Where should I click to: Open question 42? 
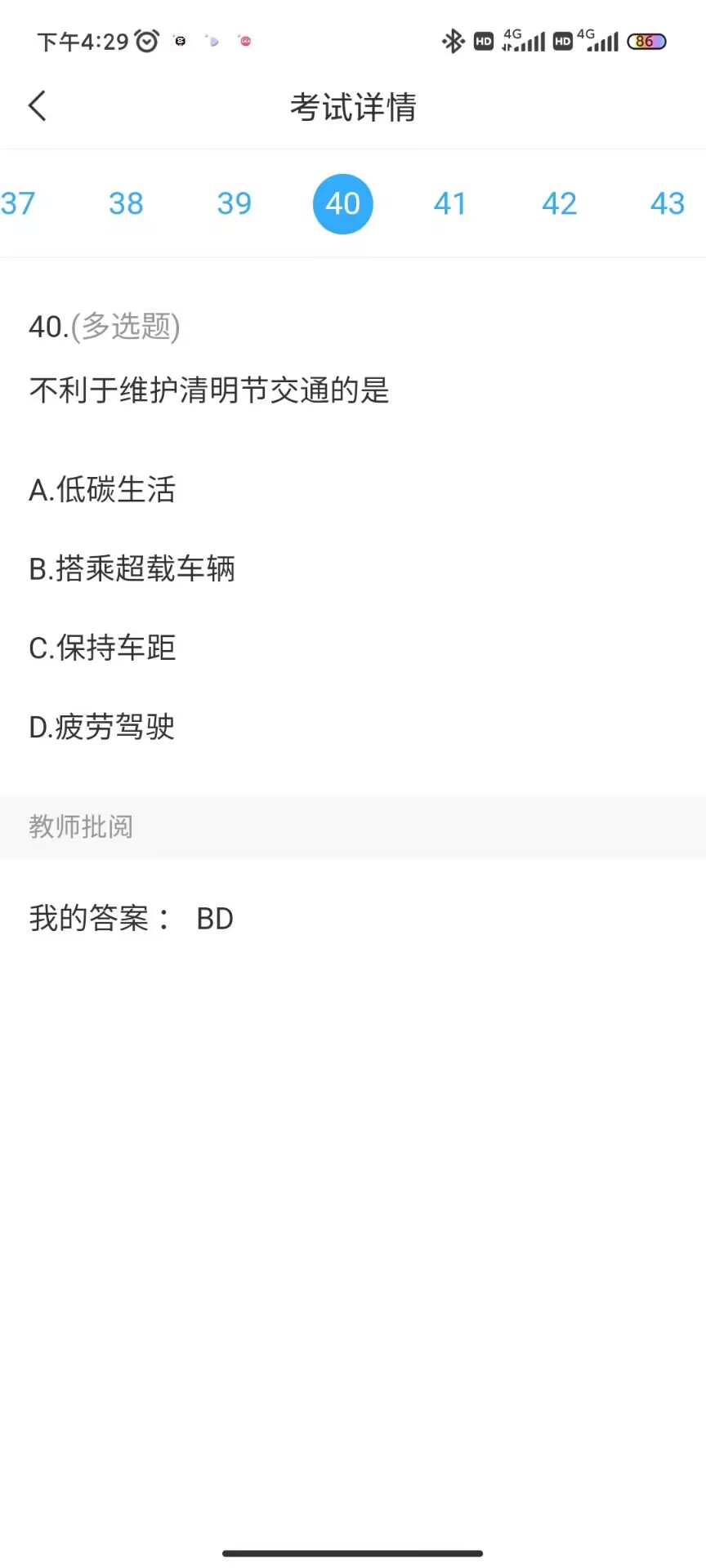559,203
